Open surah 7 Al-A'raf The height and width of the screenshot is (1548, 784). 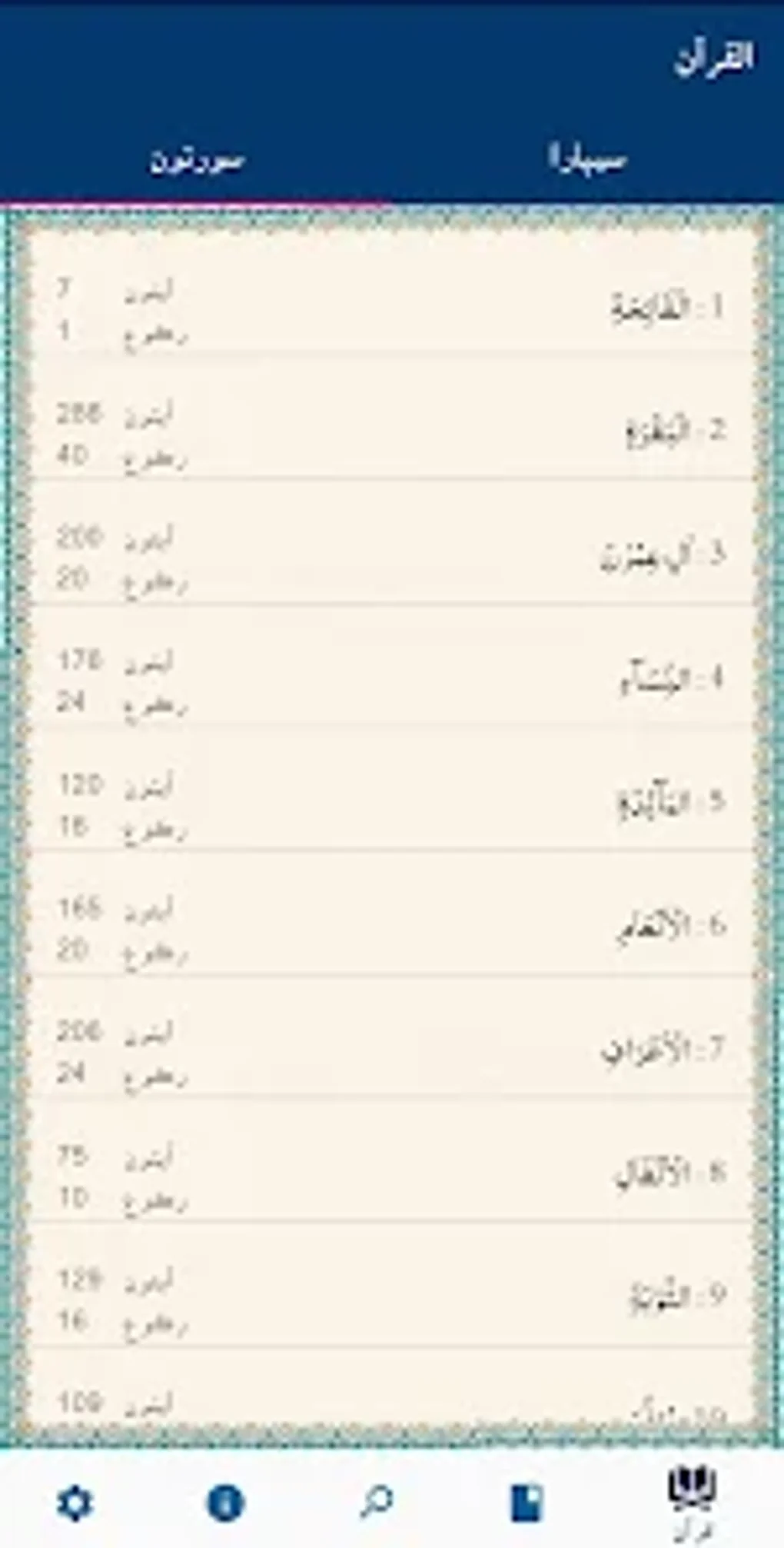click(392, 1050)
